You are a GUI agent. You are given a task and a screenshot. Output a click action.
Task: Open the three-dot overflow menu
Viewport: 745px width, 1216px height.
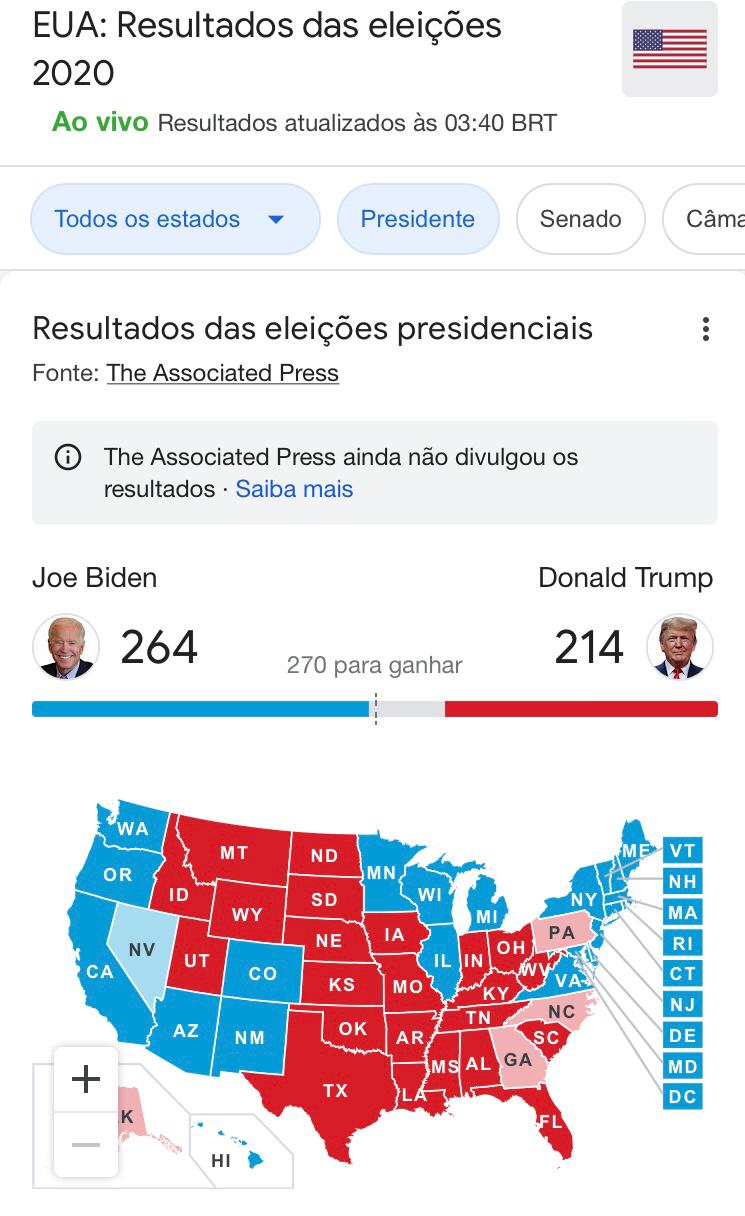click(706, 329)
